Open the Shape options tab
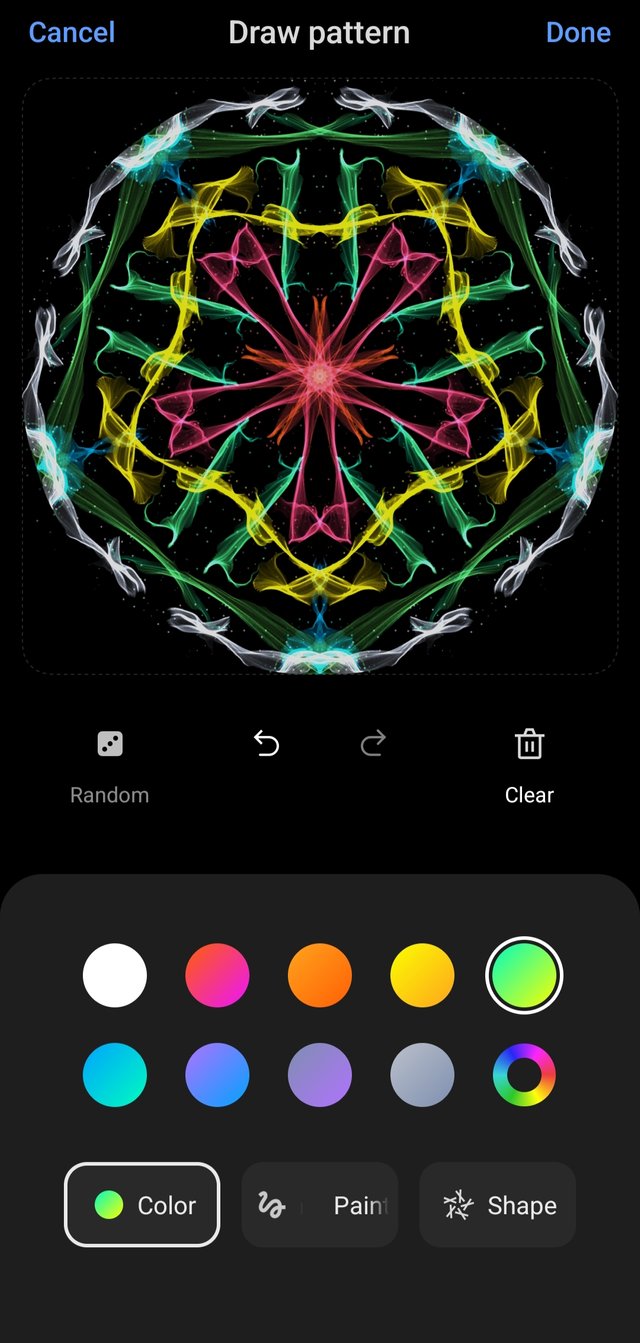This screenshot has height=1343, width=640. [497, 1205]
